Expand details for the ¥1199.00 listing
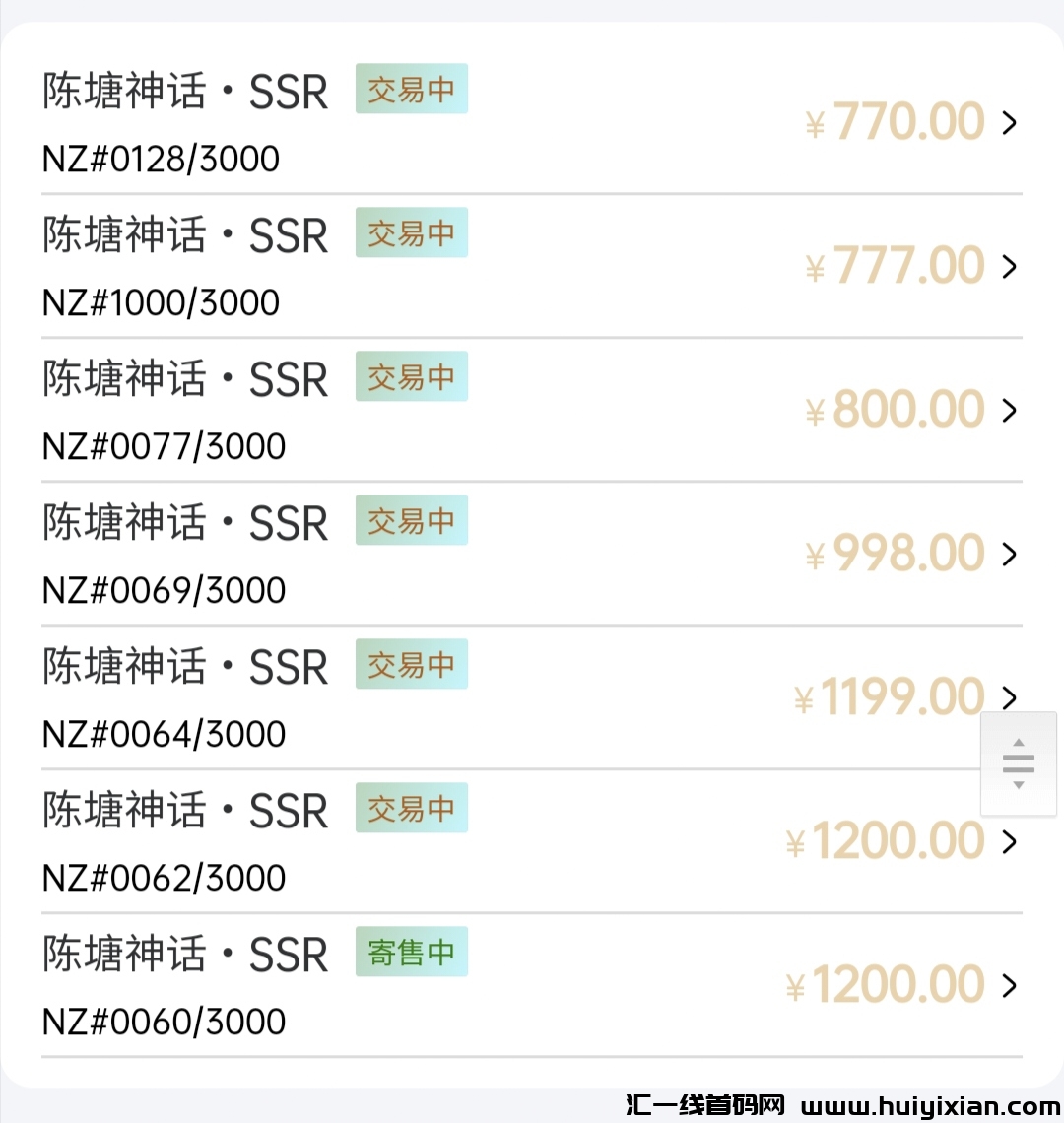 (1010, 697)
